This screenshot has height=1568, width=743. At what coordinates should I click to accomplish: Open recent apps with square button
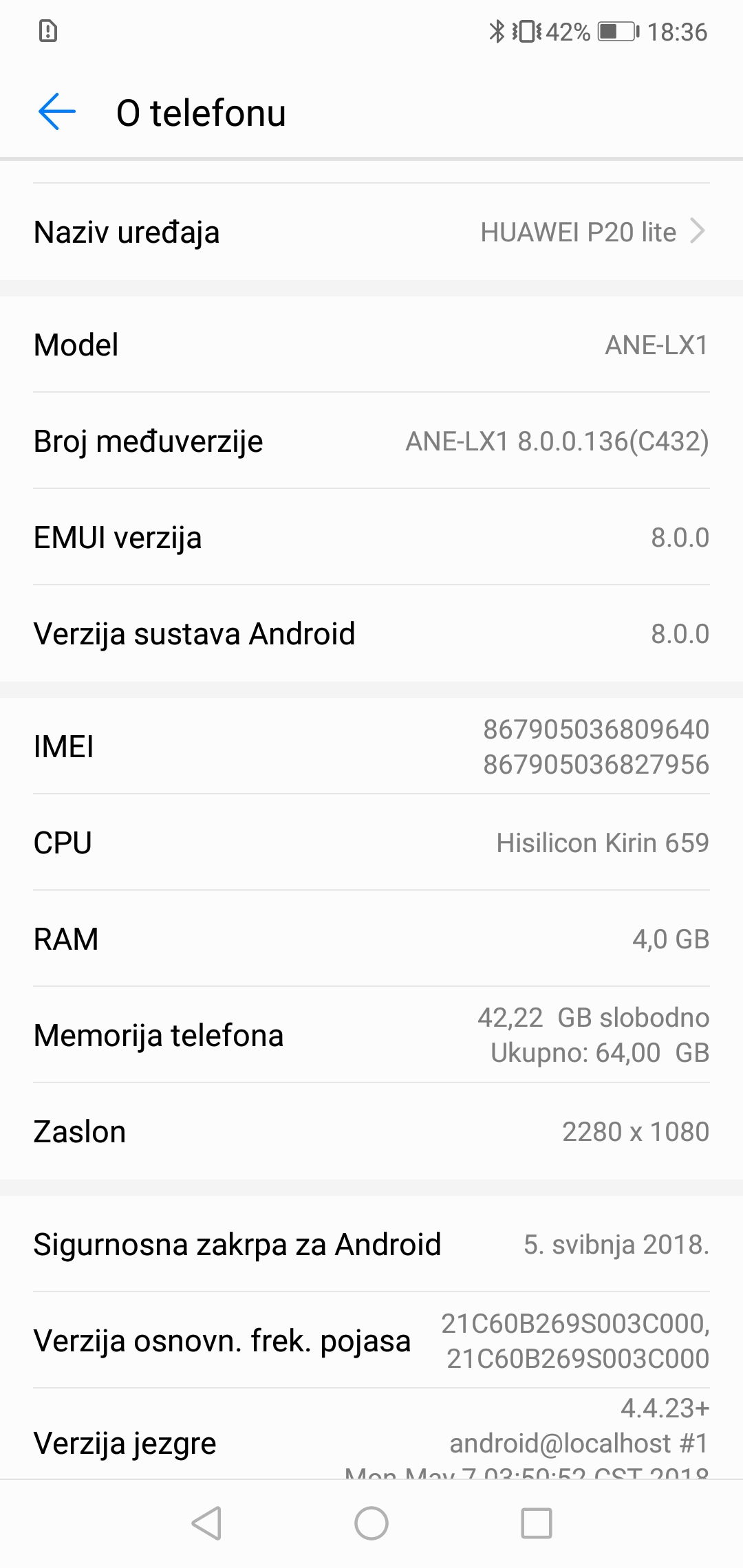(537, 1523)
